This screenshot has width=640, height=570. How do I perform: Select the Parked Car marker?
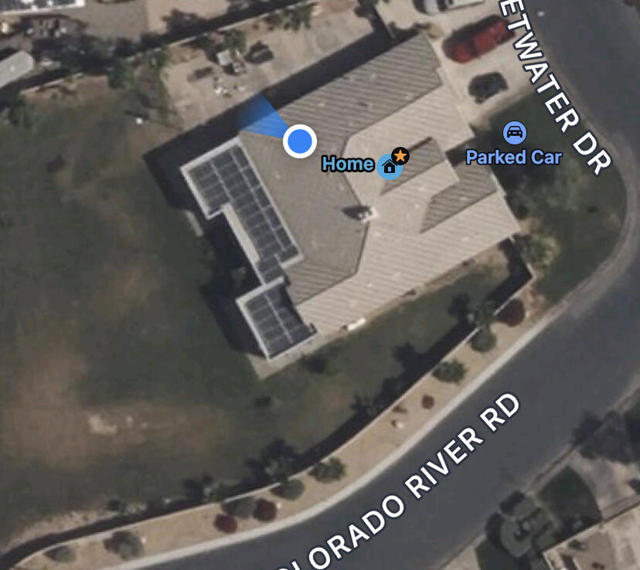click(514, 133)
